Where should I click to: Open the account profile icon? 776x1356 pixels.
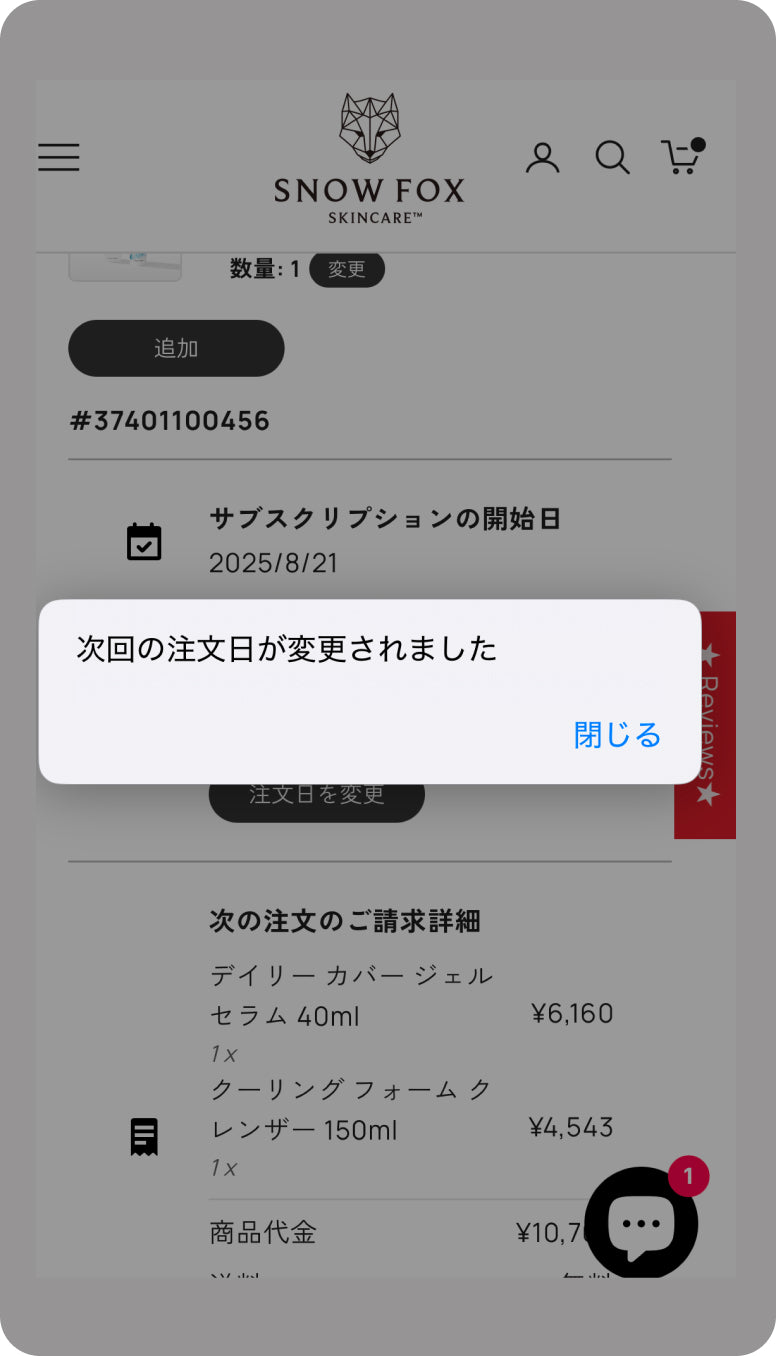tap(542, 158)
